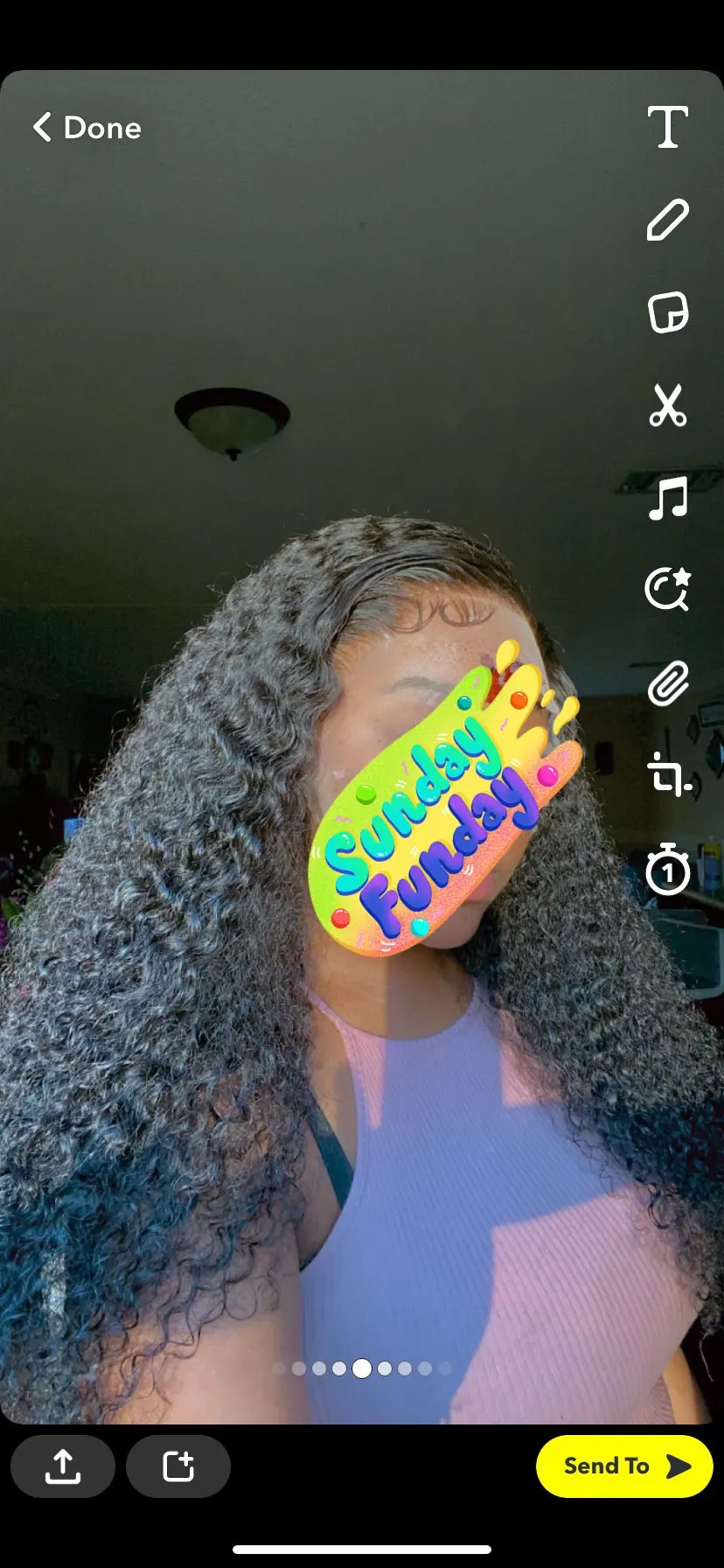Add text with the T tool
Viewport: 724px width, 1568px height.
coord(668,127)
